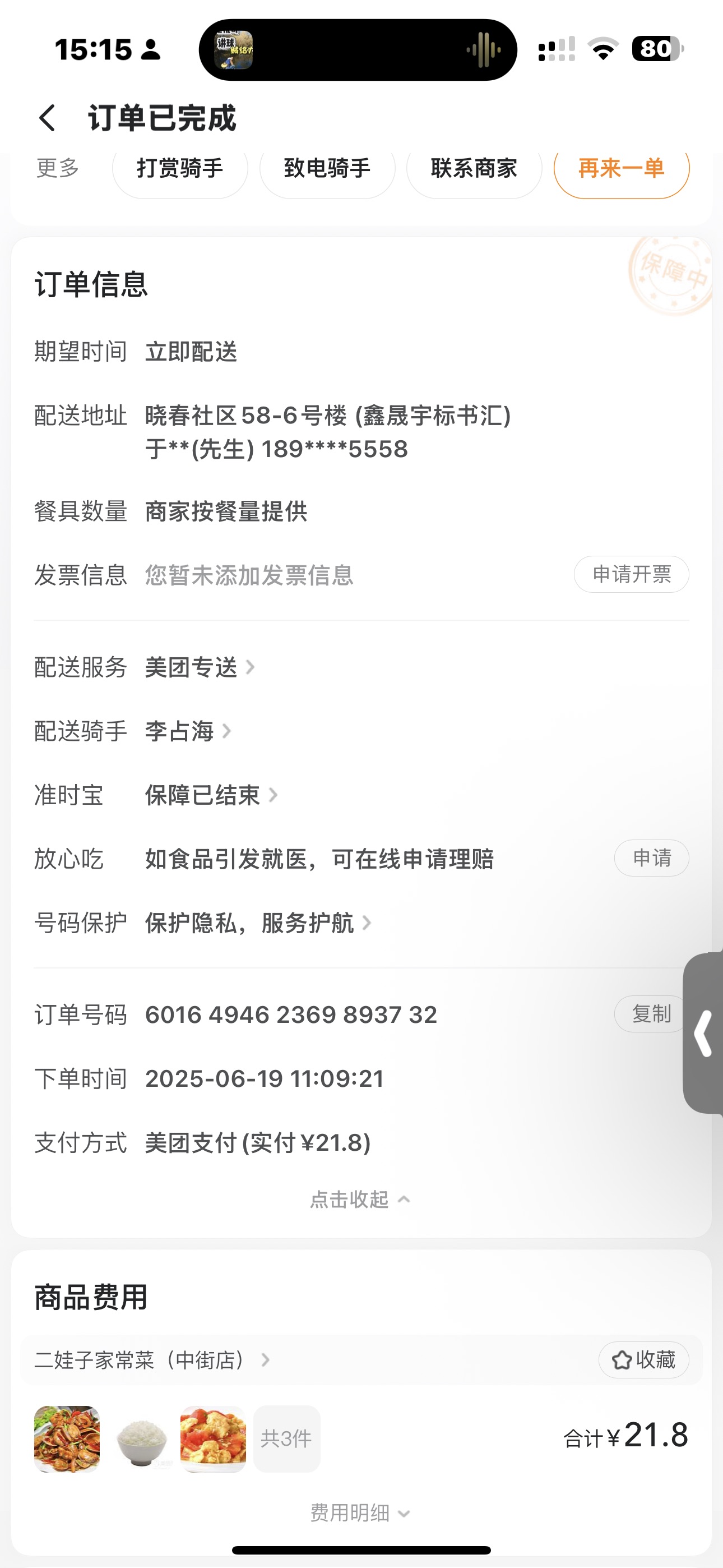Open the gray side floating arrow tab
This screenshot has height=1568, width=723.
point(703,1033)
